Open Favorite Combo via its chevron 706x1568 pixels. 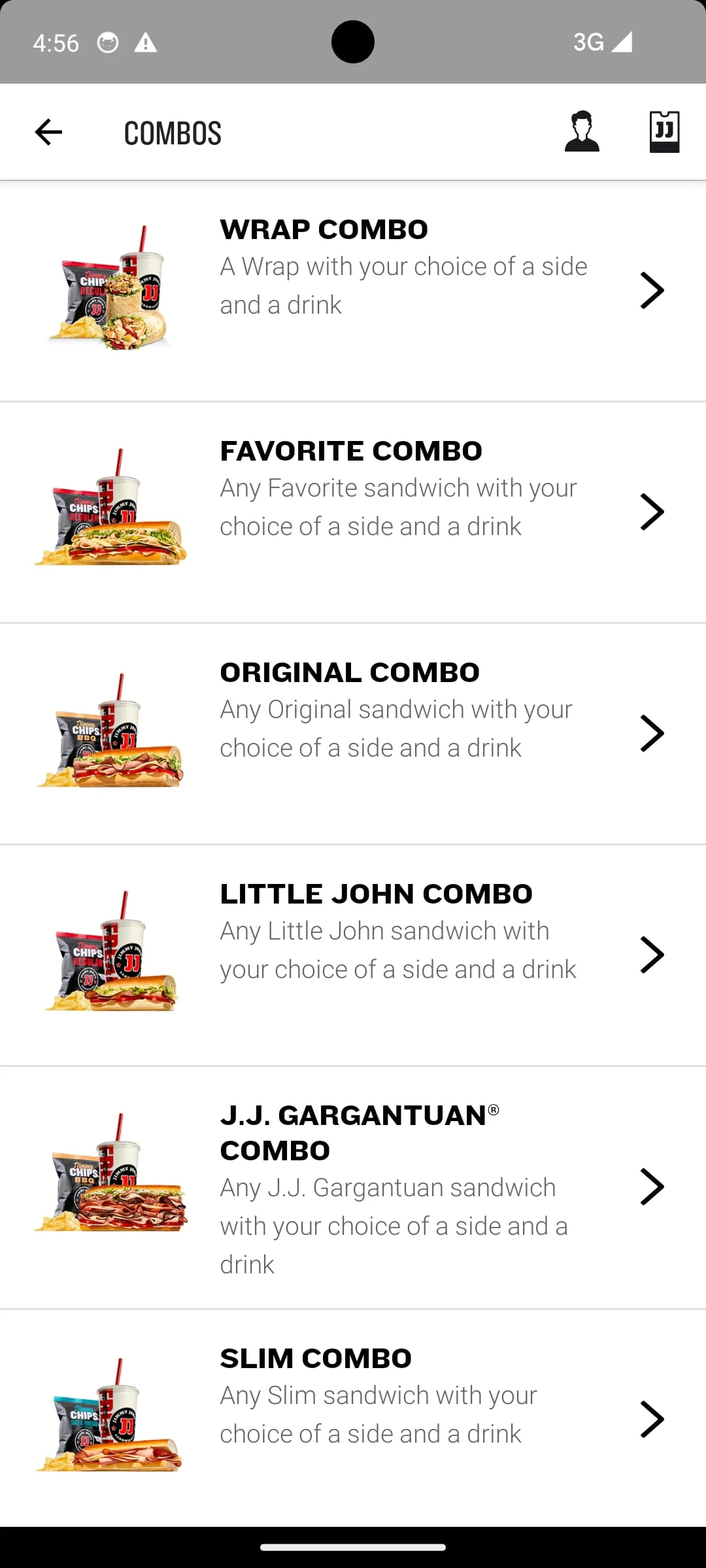(x=652, y=512)
